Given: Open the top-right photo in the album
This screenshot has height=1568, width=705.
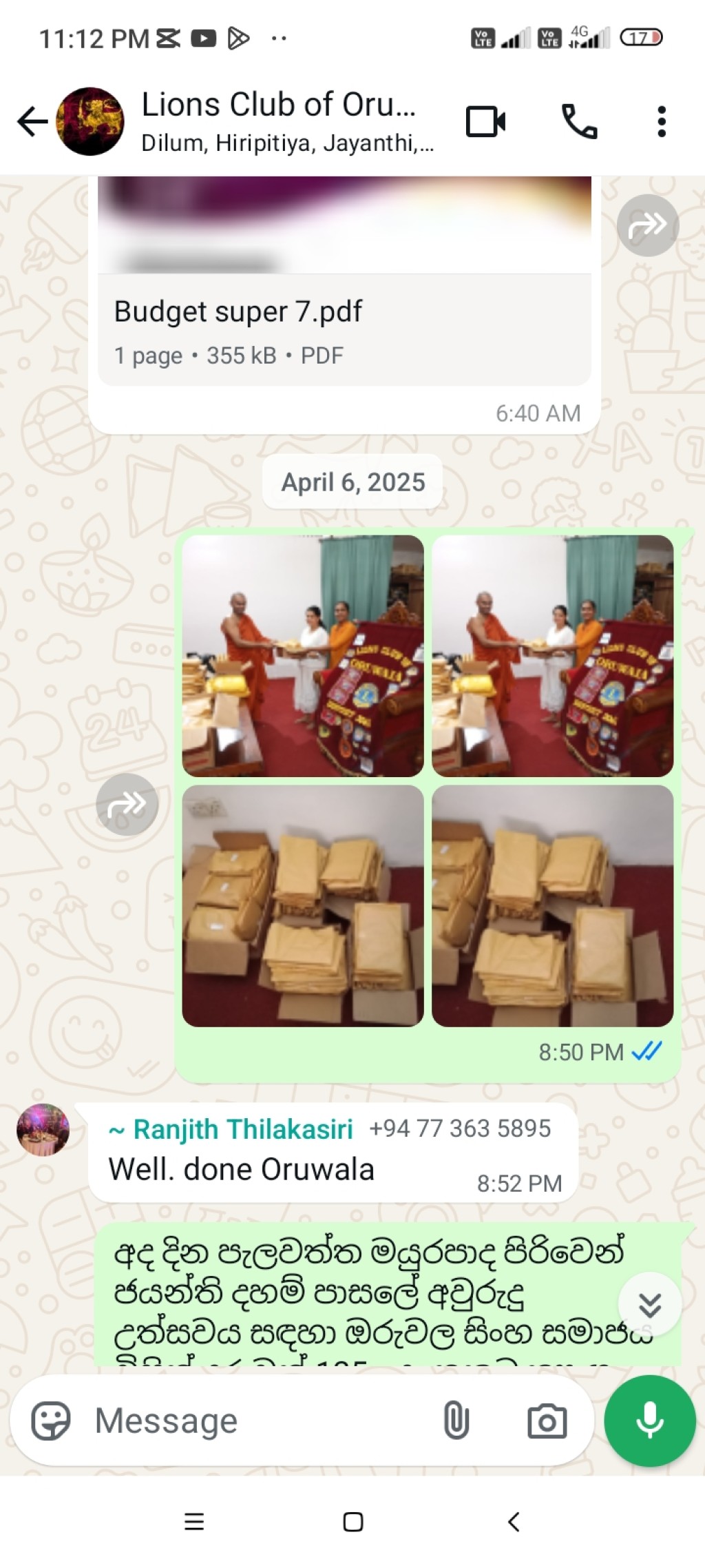Looking at the screenshot, I should click(552, 656).
